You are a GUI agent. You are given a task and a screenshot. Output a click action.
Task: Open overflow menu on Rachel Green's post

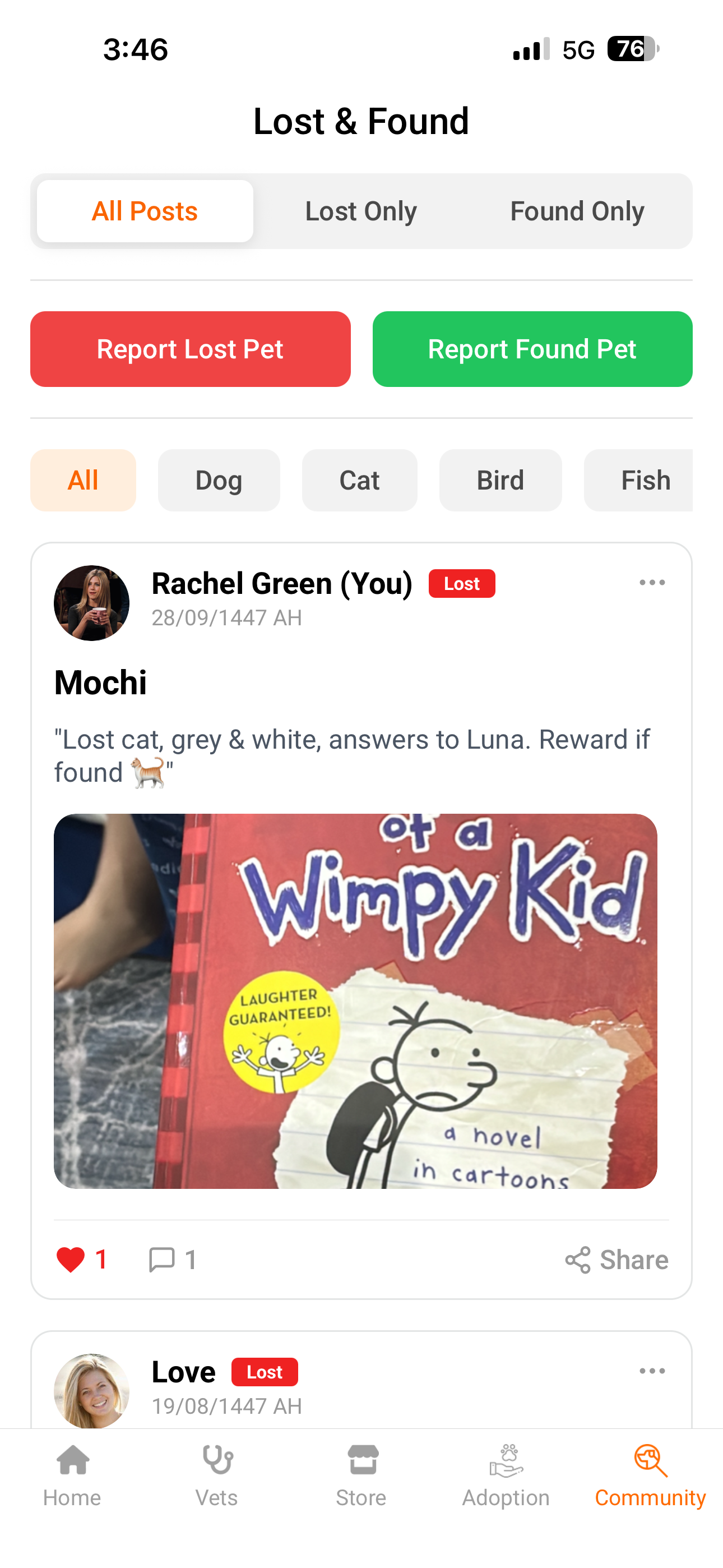point(652,583)
